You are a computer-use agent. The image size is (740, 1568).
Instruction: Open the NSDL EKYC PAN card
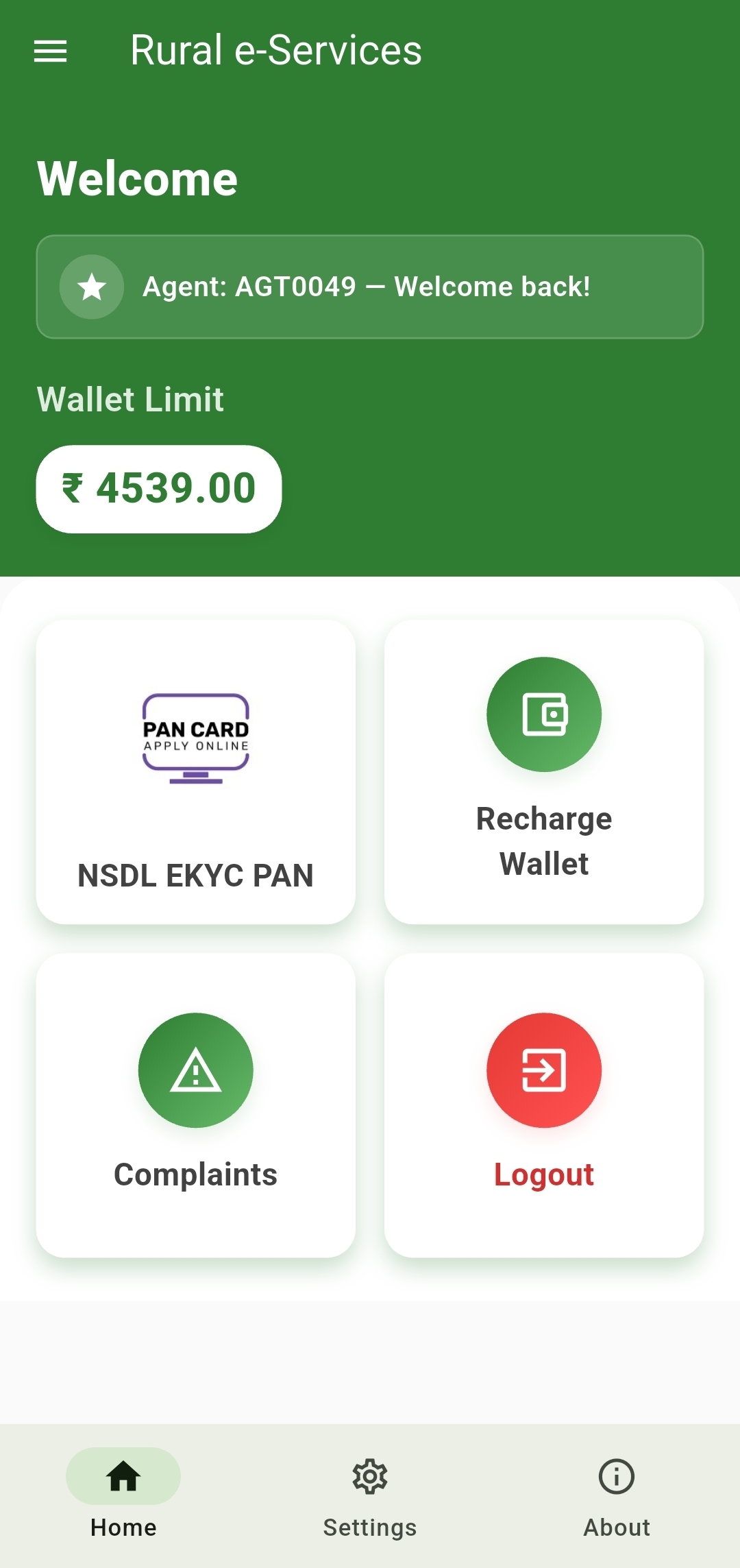[195, 772]
